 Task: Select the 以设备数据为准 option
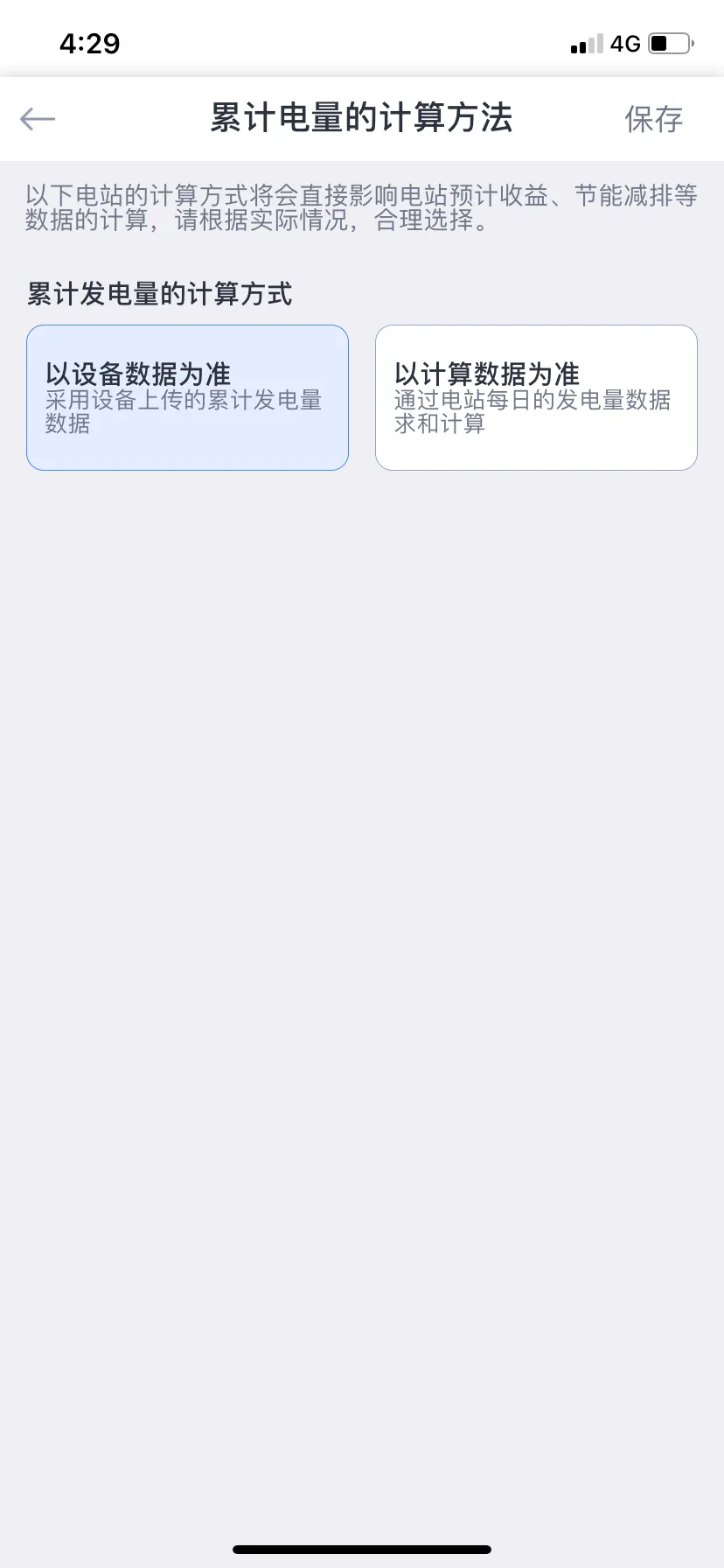click(x=187, y=397)
